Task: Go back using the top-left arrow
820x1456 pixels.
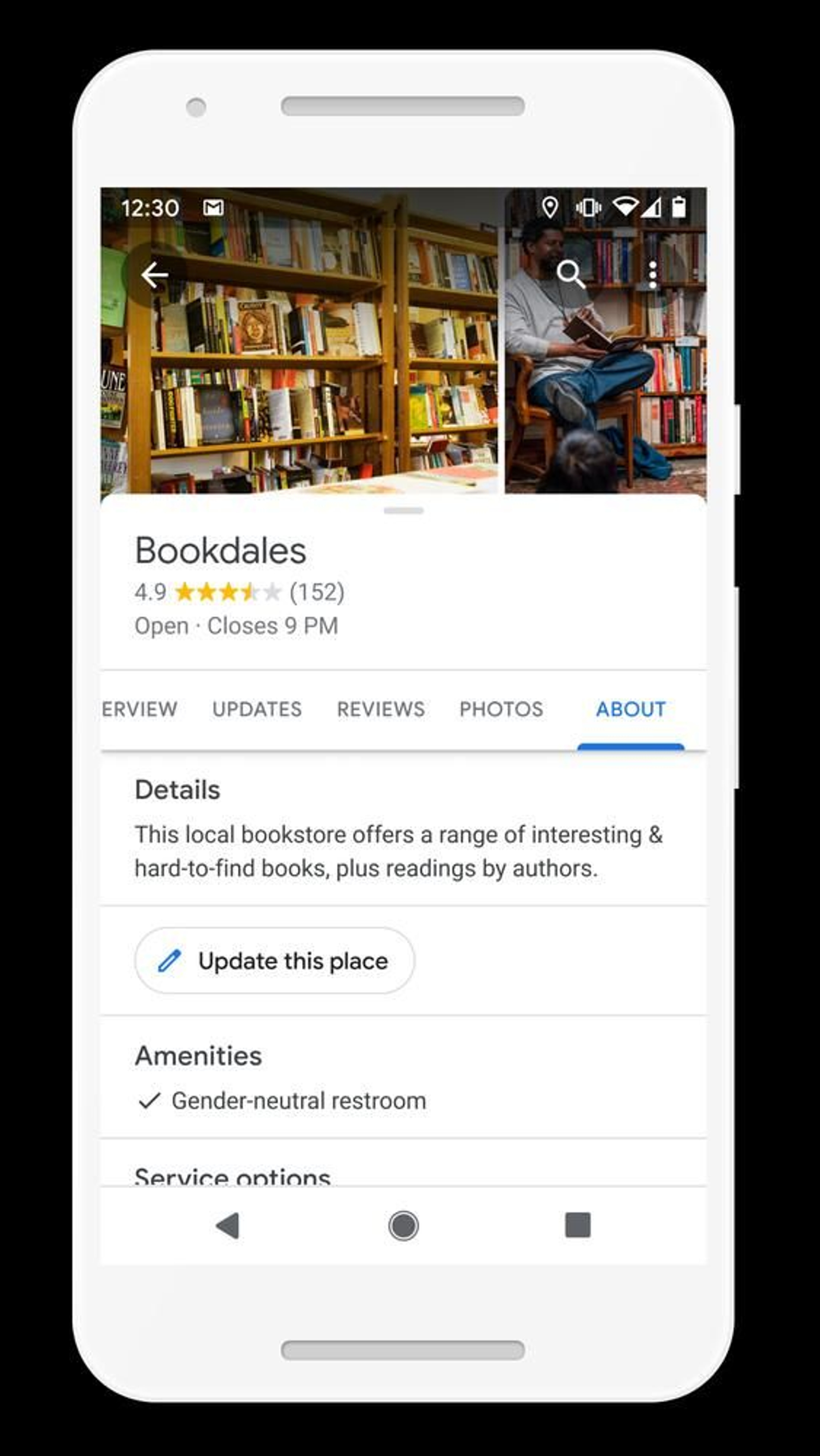Action: click(154, 275)
